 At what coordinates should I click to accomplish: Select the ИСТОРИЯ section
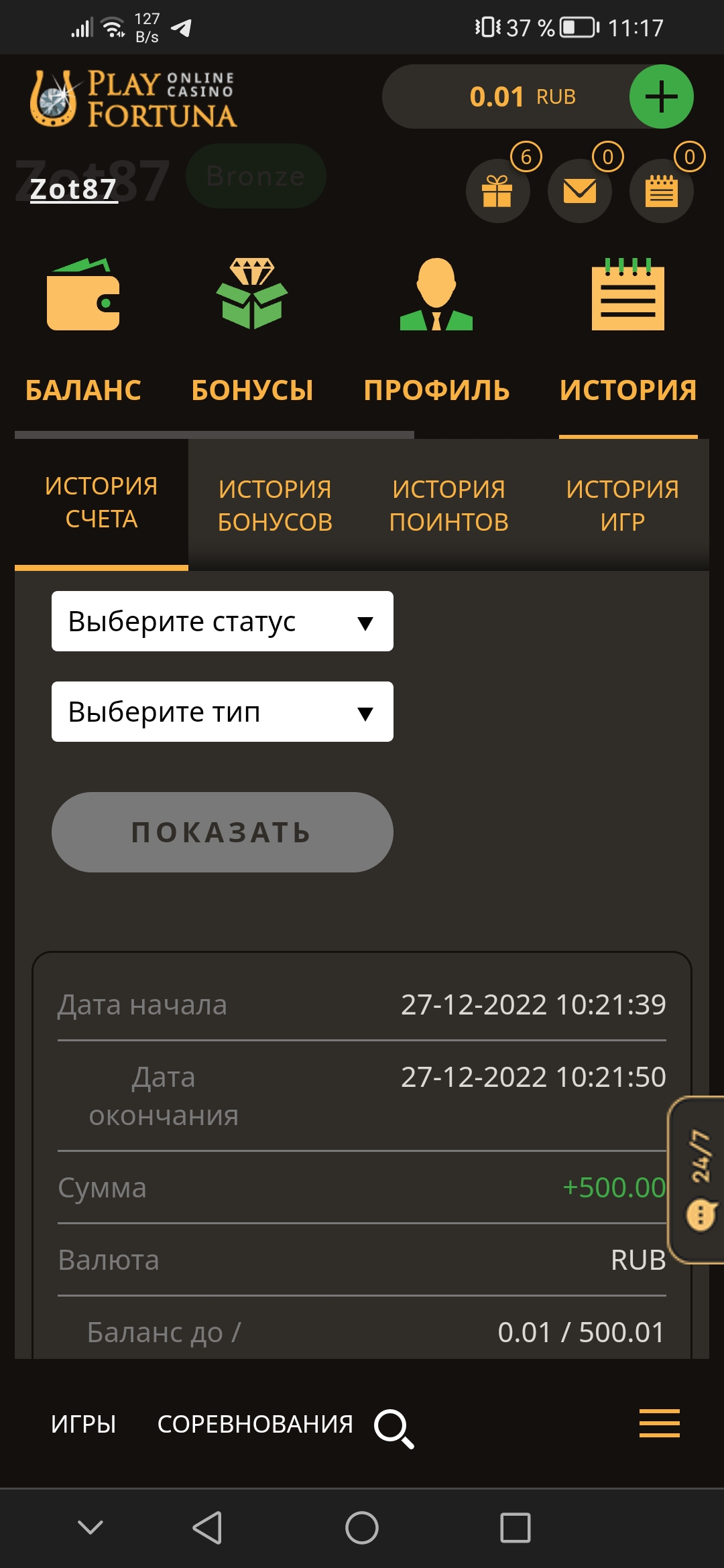(x=628, y=328)
